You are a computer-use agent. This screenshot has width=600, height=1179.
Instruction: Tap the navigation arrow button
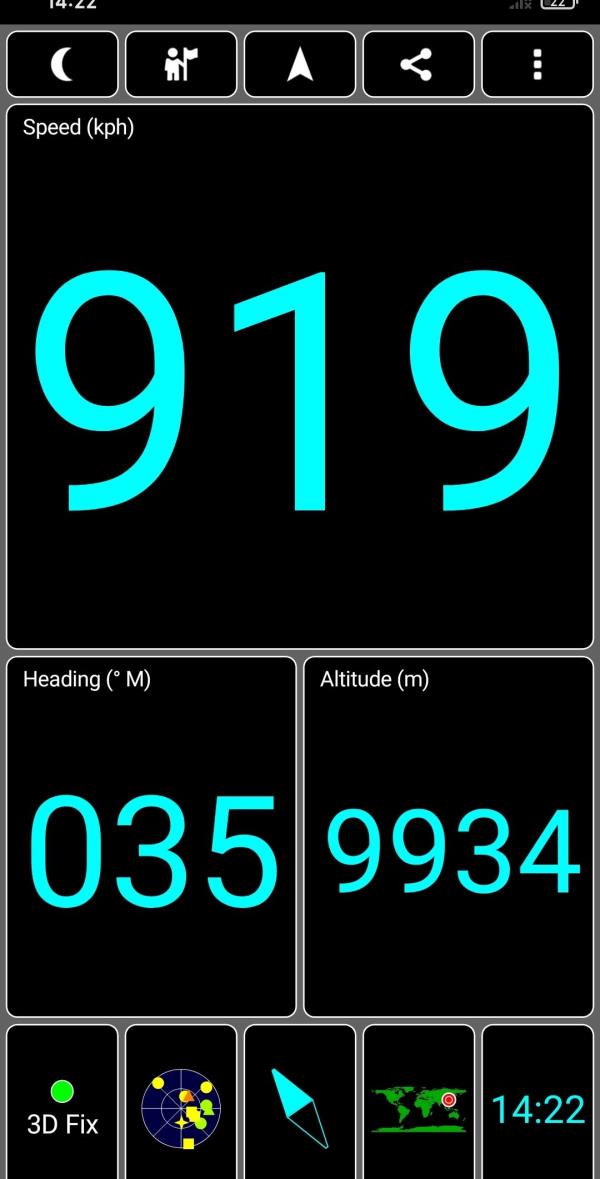tap(300, 64)
